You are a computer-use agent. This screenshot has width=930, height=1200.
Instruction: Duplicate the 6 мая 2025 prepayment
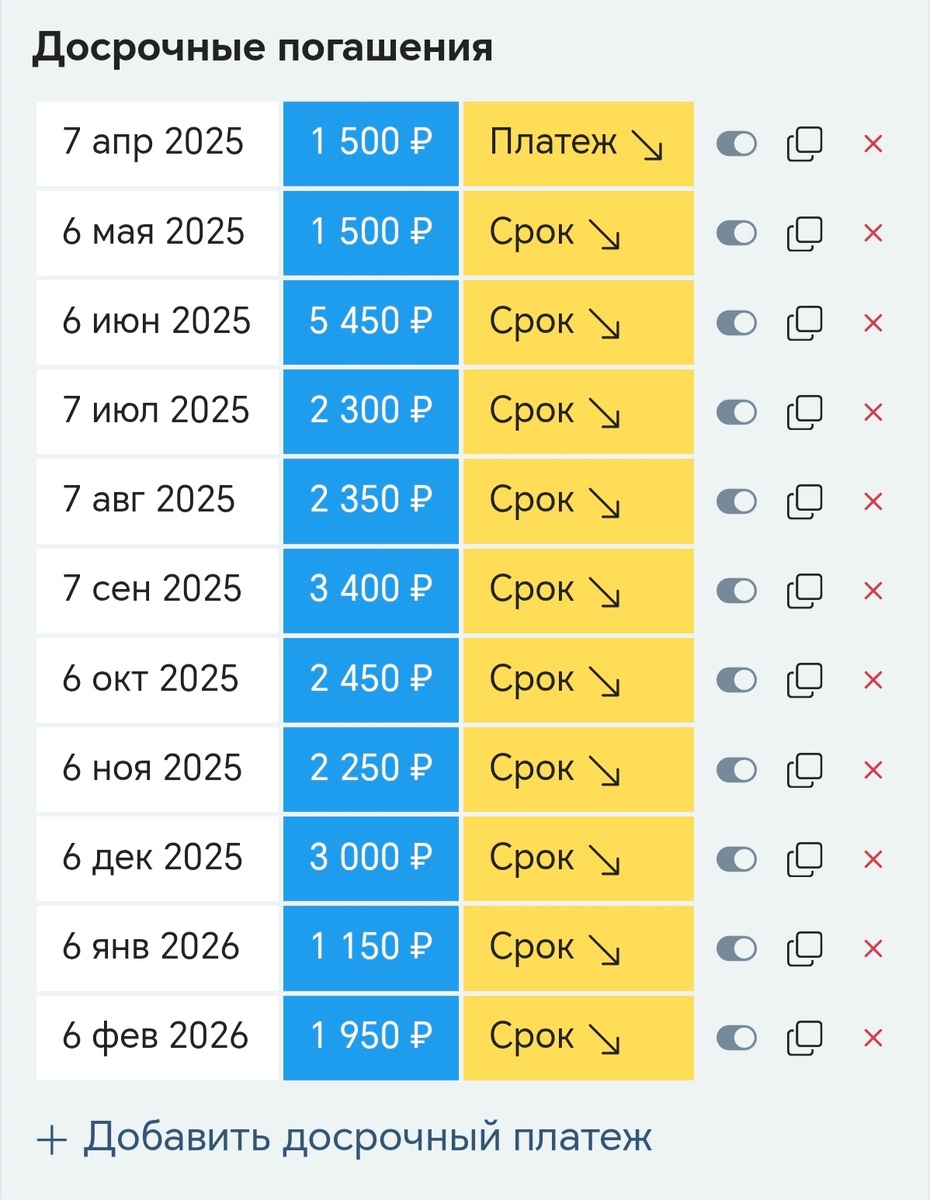(x=805, y=233)
